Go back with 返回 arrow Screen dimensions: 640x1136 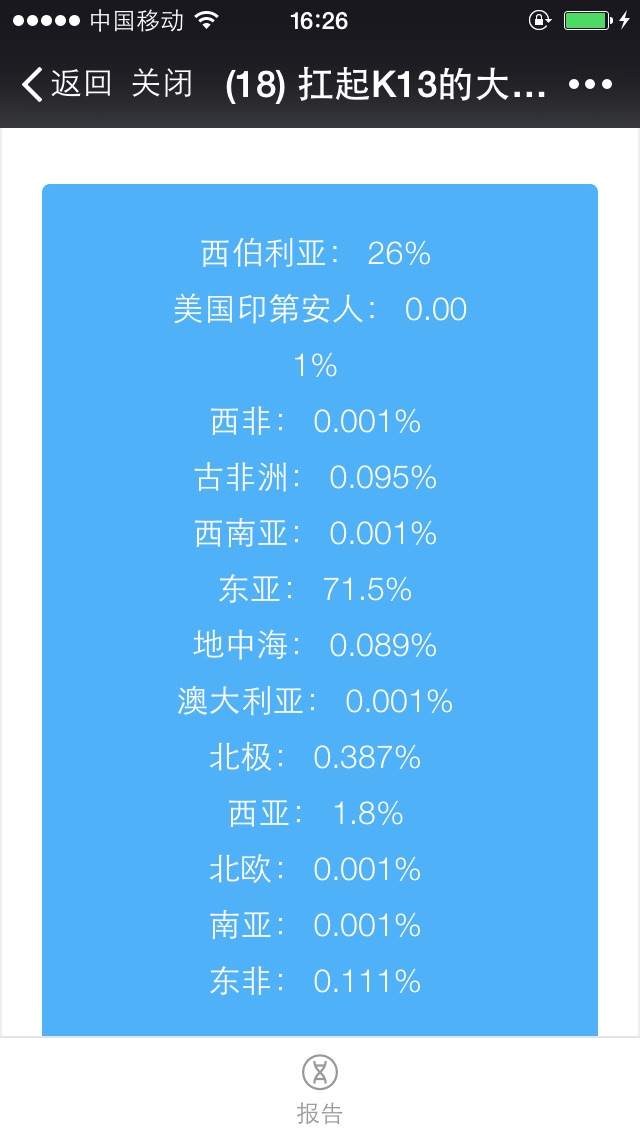pyautogui.click(x=66, y=84)
